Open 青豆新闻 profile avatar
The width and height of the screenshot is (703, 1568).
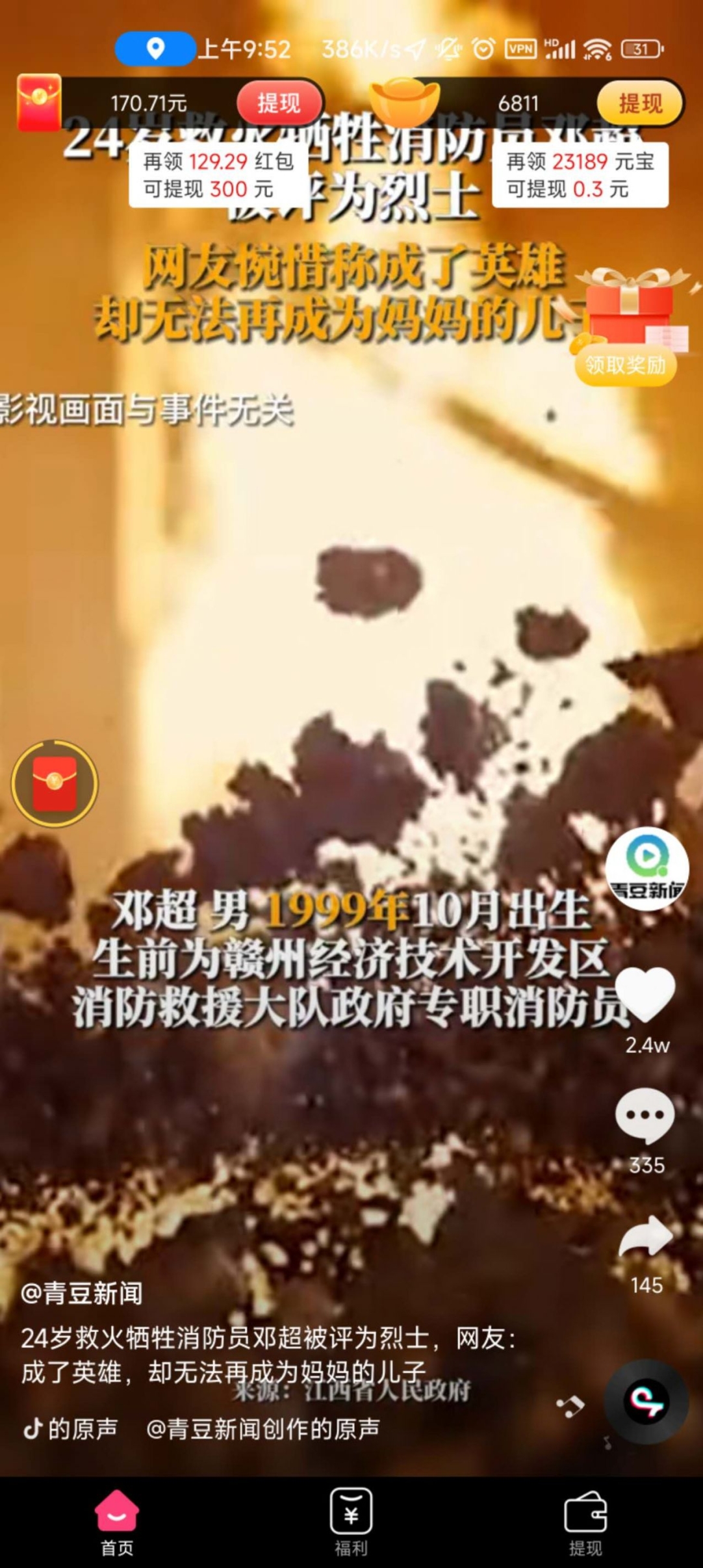(647, 869)
